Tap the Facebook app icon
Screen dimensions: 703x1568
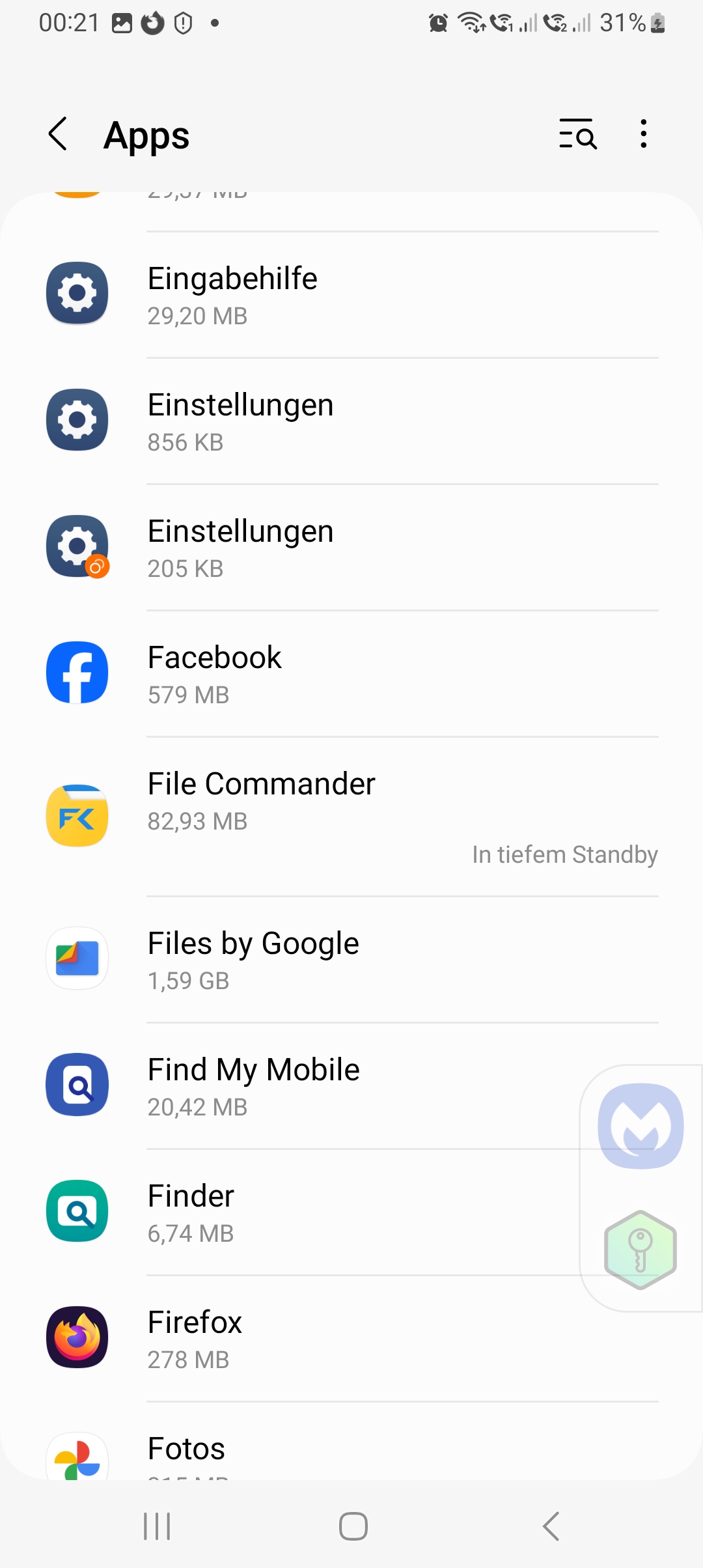(76, 672)
